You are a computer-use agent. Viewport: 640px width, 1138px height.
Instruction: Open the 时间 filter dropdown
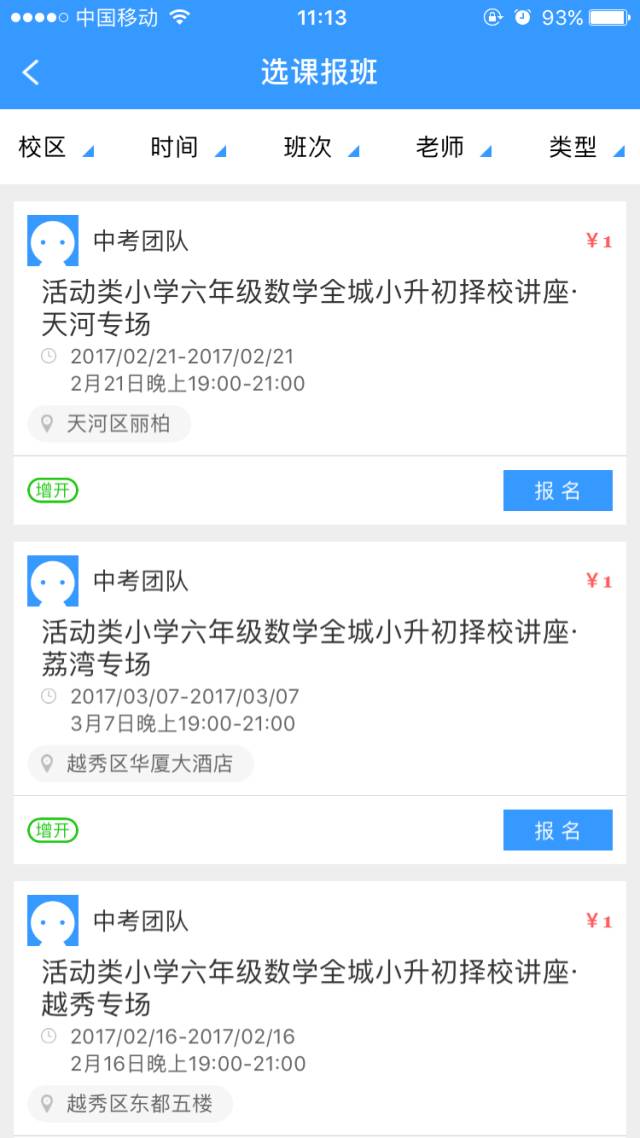pos(187,148)
